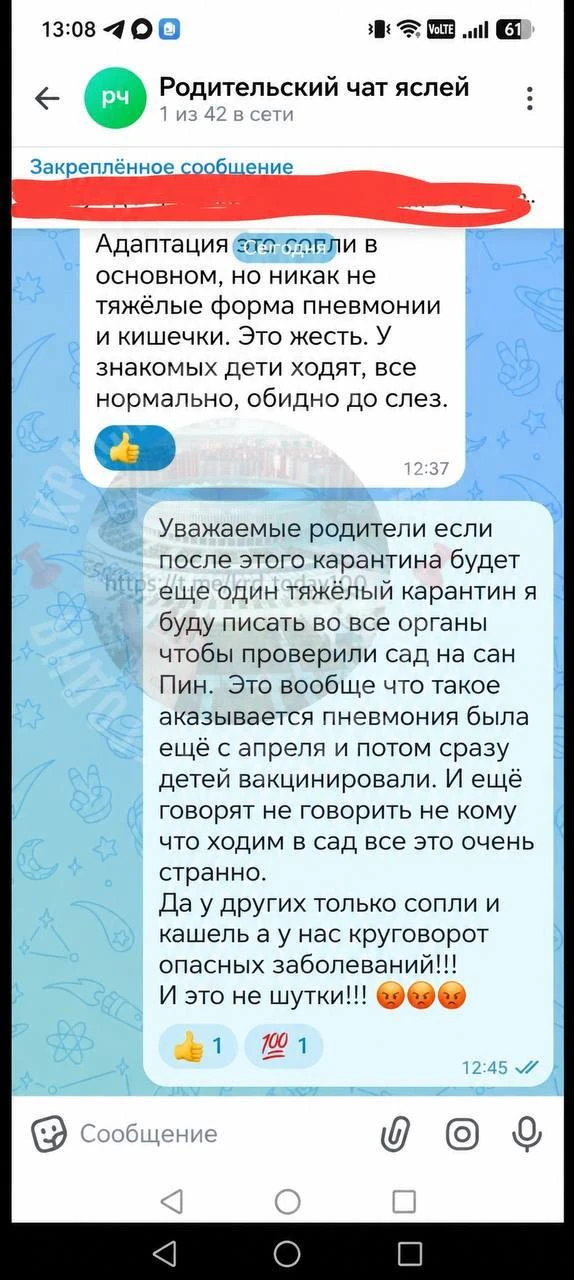Image resolution: width=574 pixels, height=1280 pixels.
Task: Open the chat overflow menu
Action: click(530, 98)
